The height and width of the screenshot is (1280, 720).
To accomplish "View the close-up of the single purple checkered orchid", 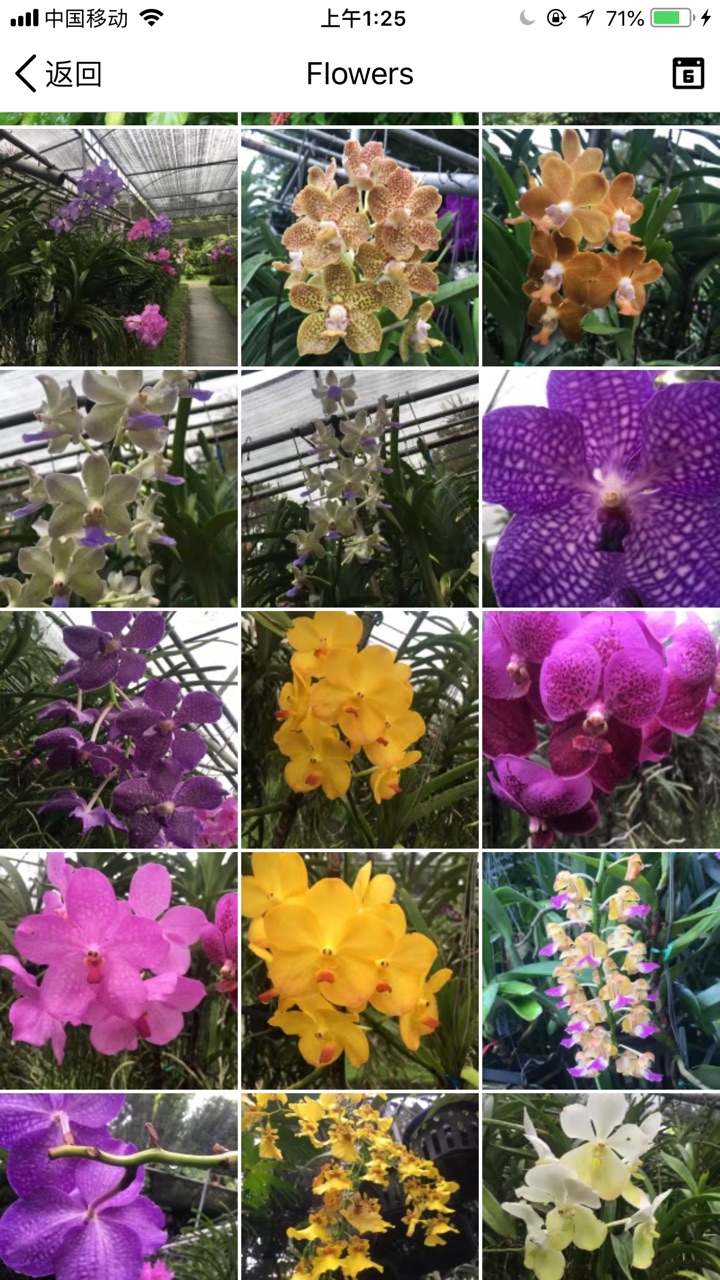I will 601,488.
